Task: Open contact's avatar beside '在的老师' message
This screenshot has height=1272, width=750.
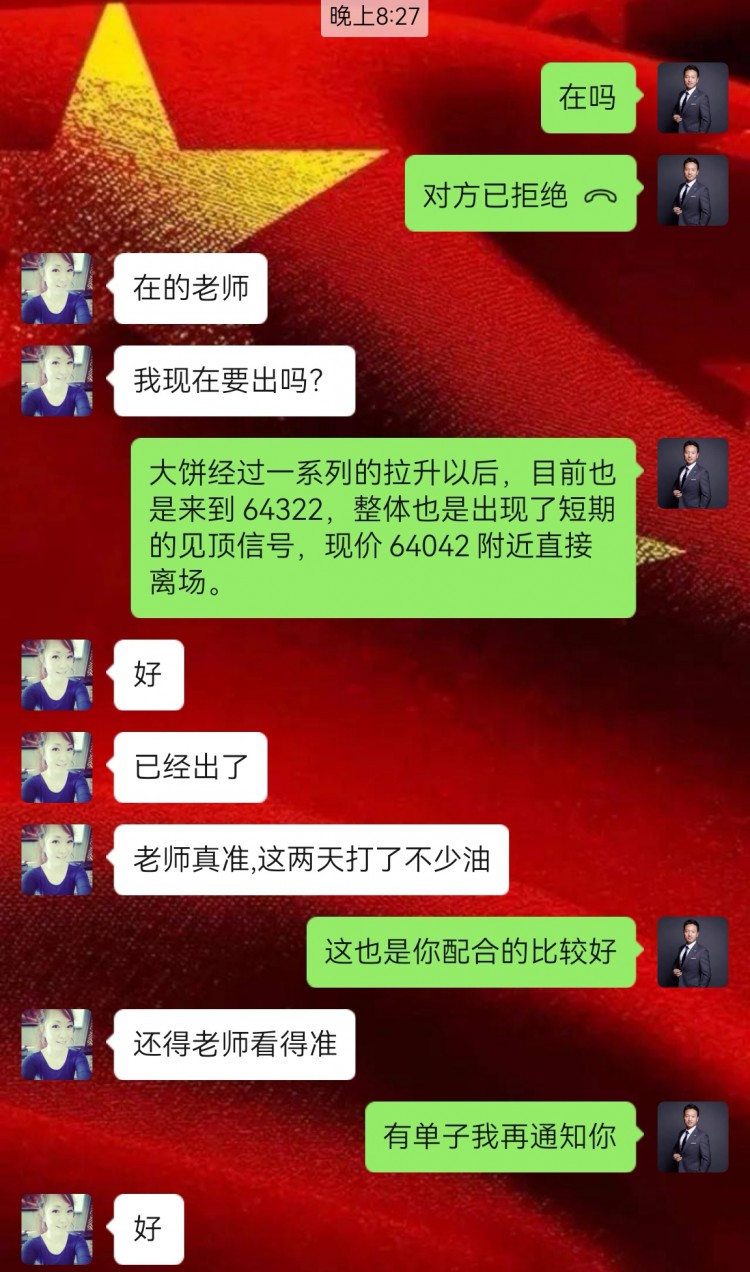Action: pyautogui.click(x=57, y=288)
